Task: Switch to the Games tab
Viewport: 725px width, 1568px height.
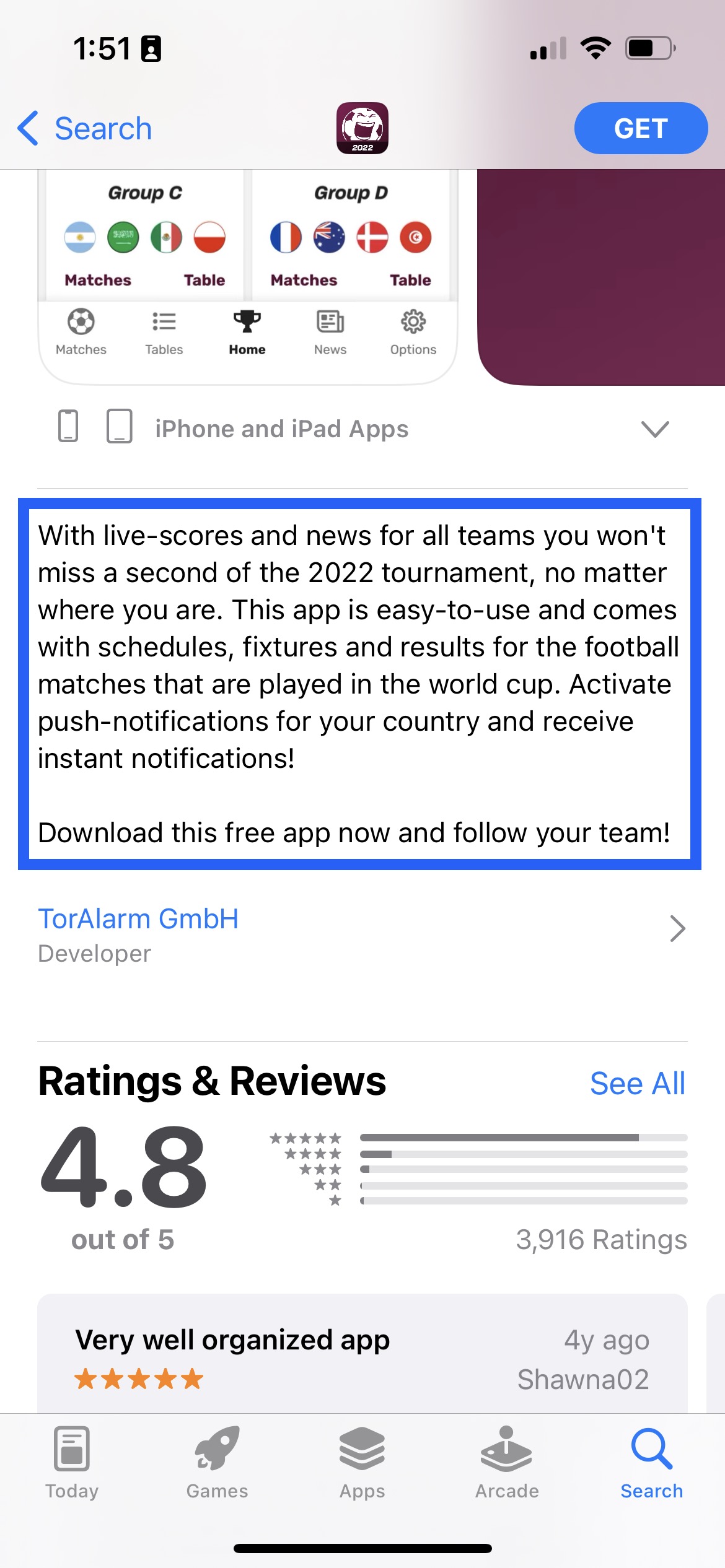Action: 217,1463
